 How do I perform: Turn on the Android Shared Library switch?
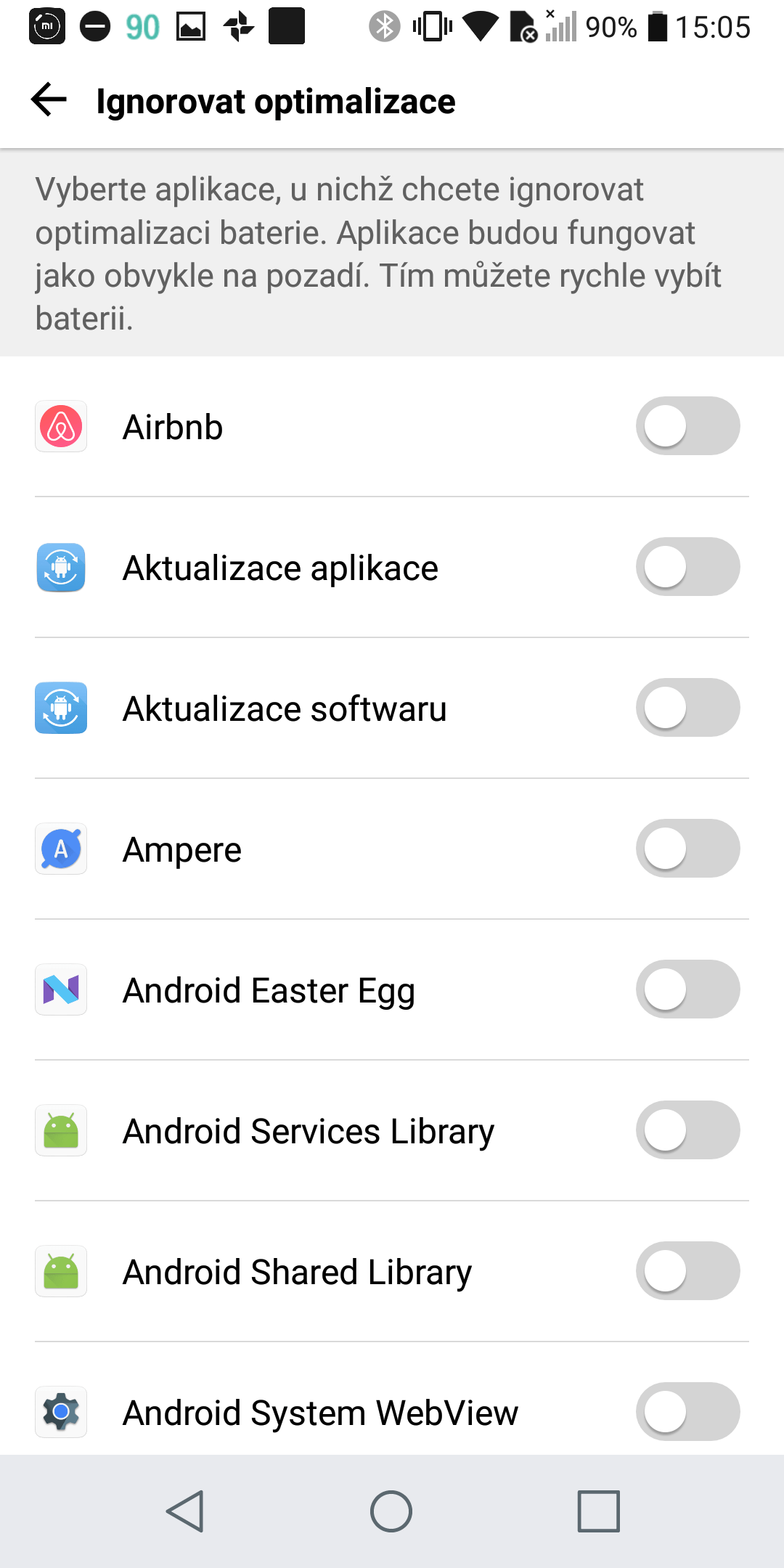click(x=688, y=1271)
